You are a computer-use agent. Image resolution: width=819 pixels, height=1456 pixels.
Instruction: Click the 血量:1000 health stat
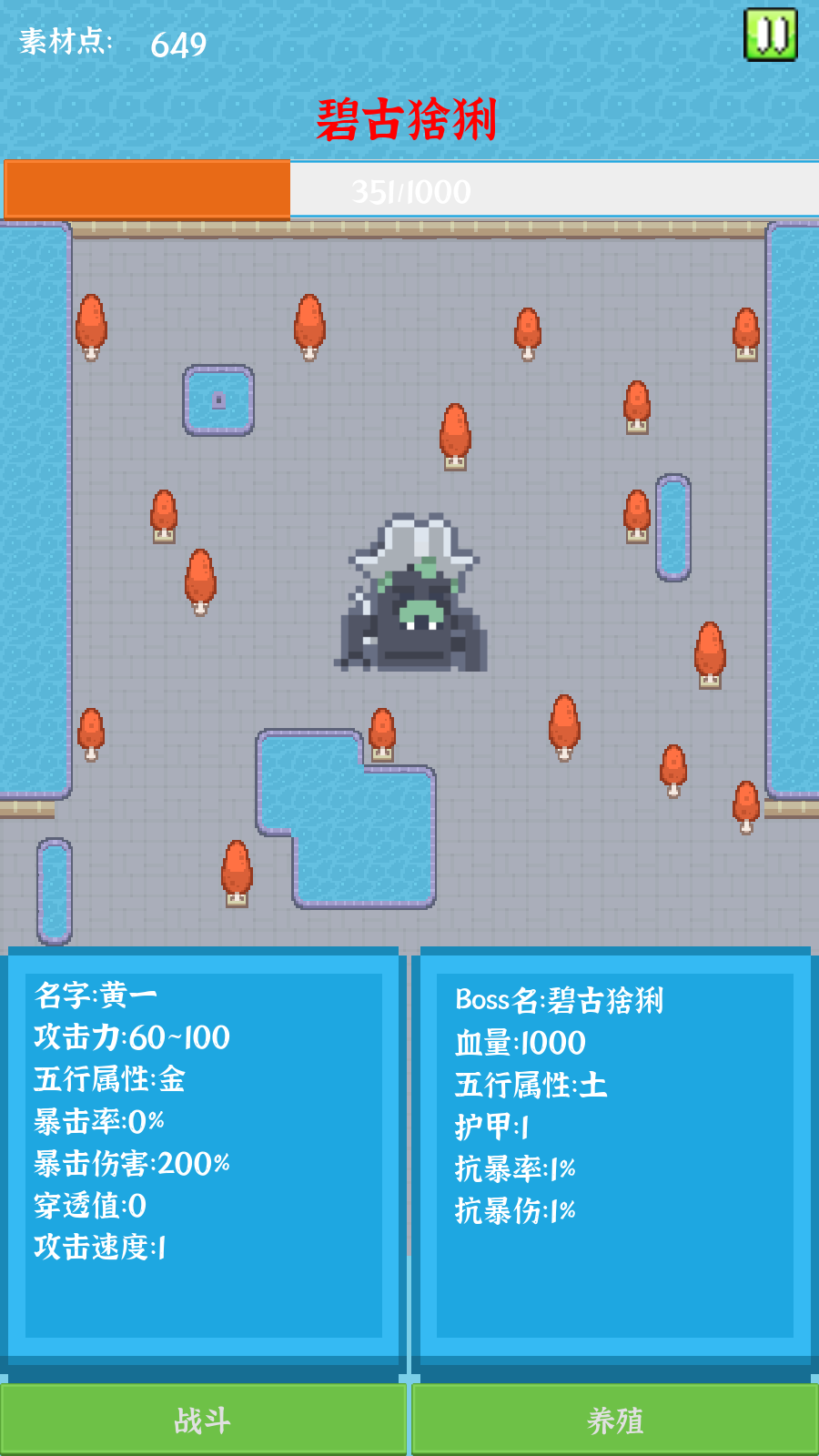pos(521,1043)
